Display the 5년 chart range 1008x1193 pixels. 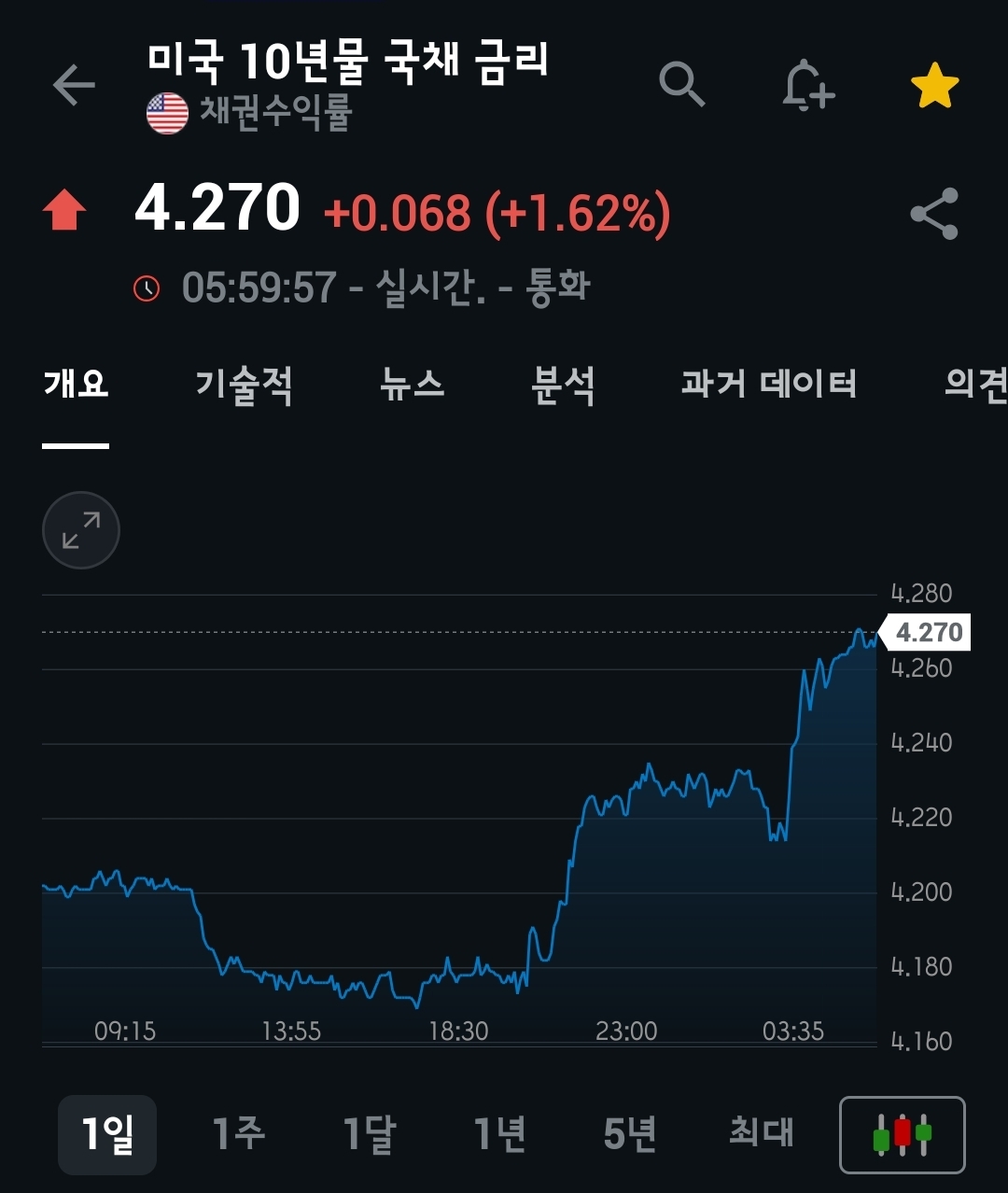tap(630, 1134)
